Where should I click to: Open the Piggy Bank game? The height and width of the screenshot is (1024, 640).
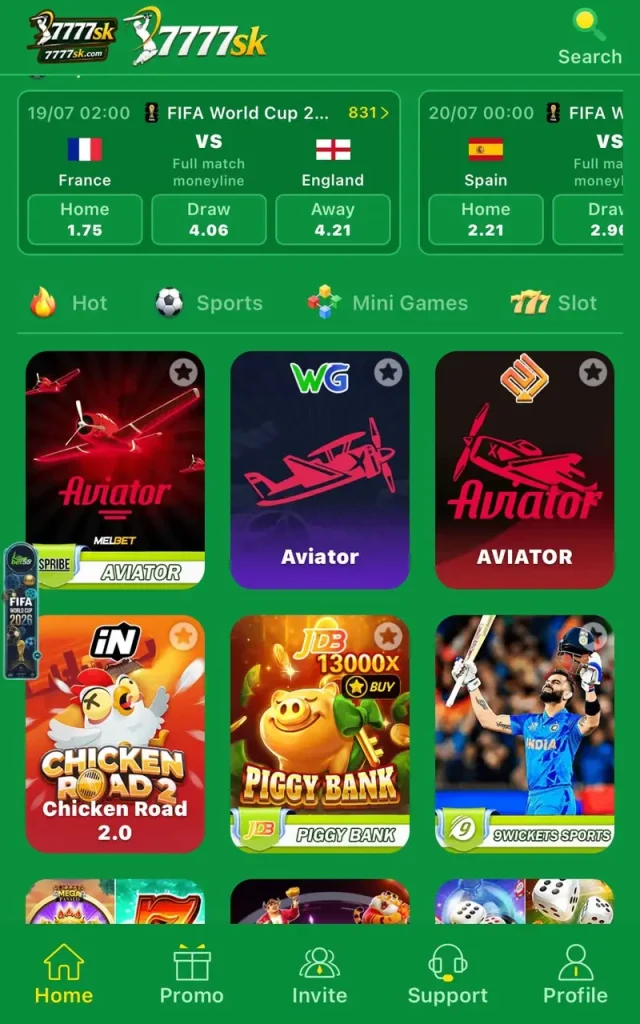coord(320,734)
